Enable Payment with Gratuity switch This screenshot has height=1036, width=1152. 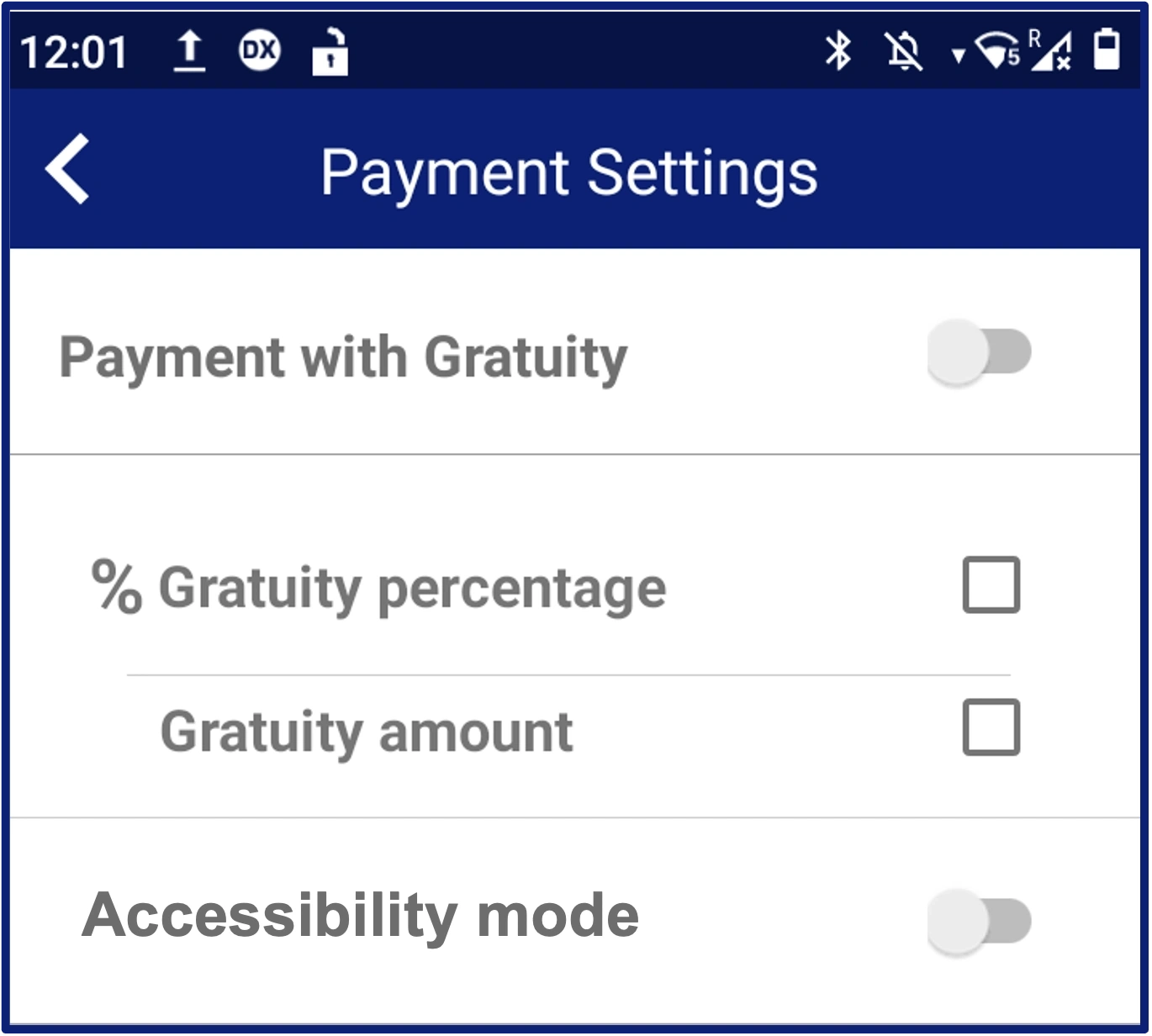tap(979, 352)
